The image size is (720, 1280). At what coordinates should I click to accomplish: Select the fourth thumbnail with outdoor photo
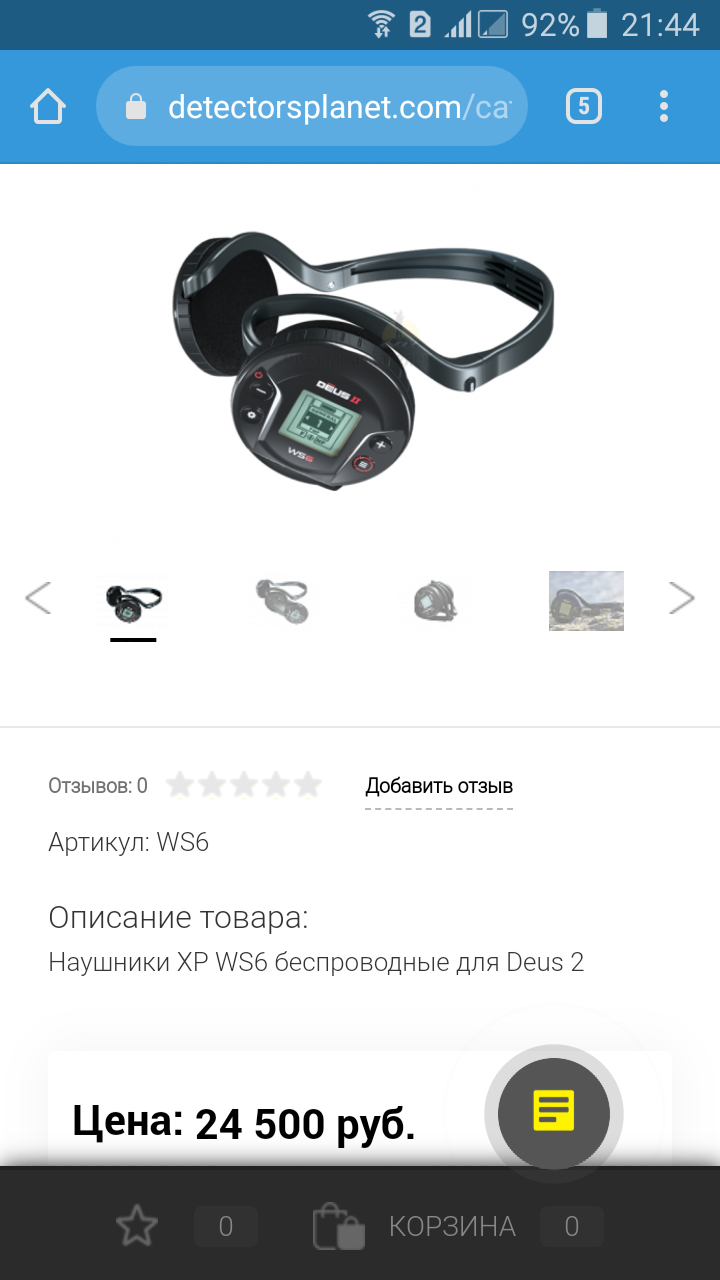click(586, 601)
